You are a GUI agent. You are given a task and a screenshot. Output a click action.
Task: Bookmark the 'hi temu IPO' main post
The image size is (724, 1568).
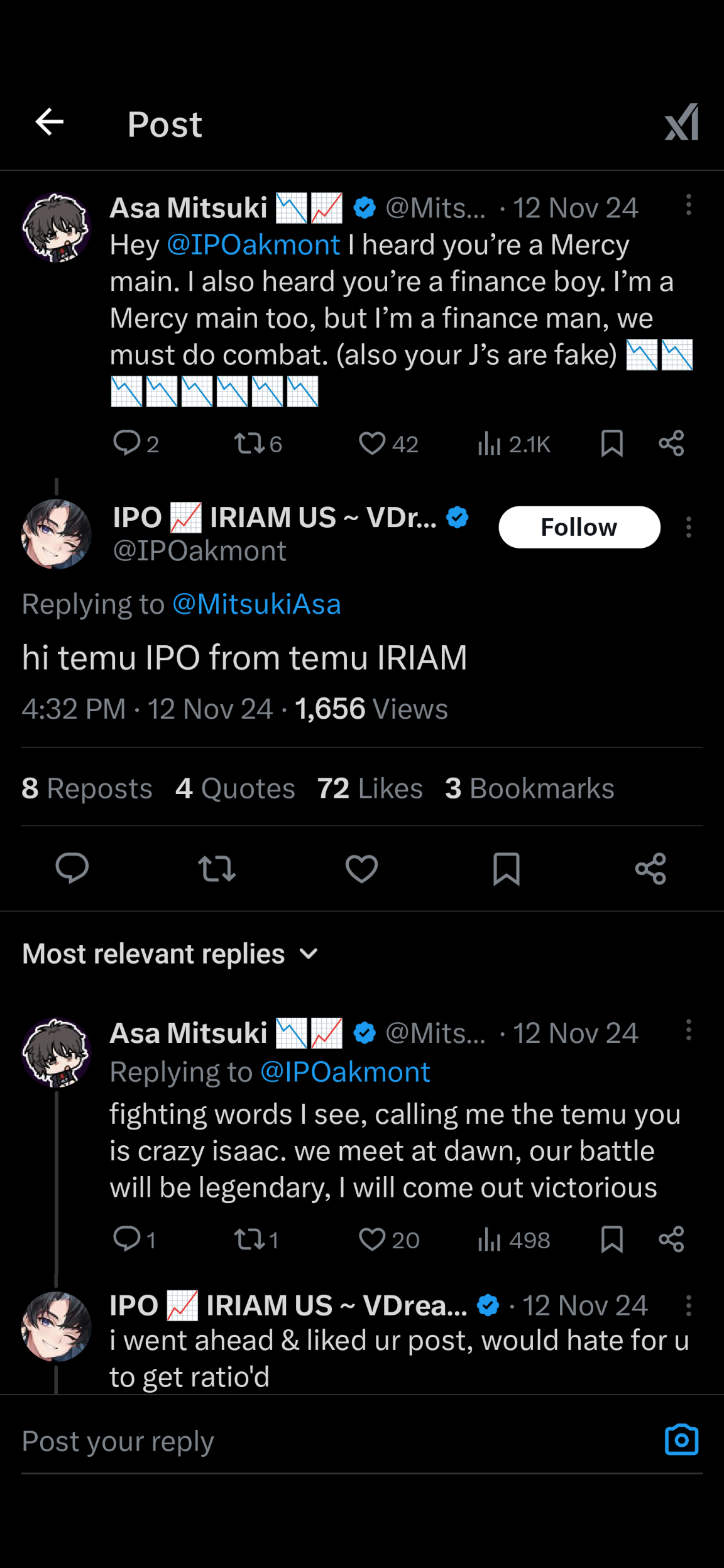pyautogui.click(x=506, y=869)
